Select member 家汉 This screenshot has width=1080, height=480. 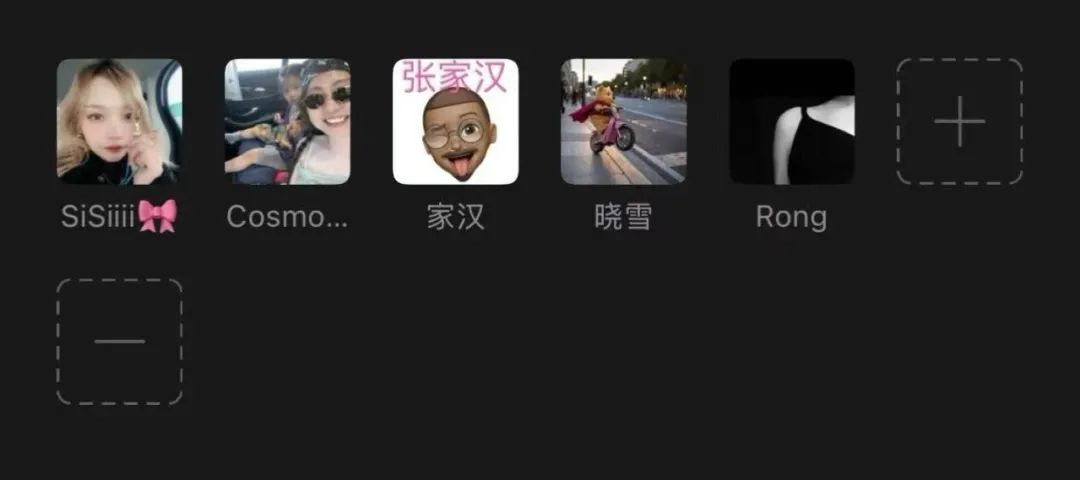tap(455, 121)
